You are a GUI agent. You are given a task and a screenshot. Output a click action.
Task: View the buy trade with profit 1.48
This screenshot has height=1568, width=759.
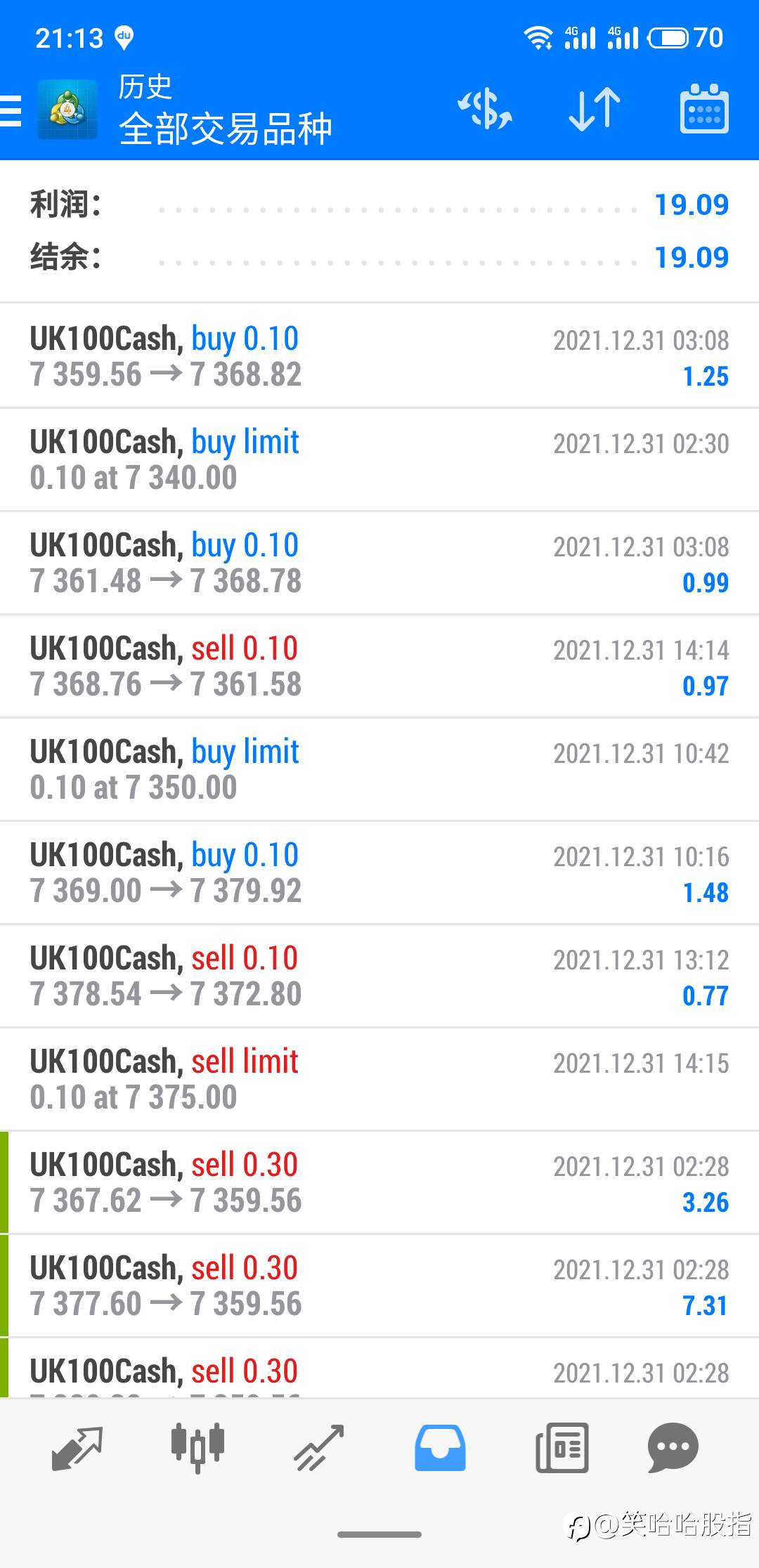click(x=379, y=873)
